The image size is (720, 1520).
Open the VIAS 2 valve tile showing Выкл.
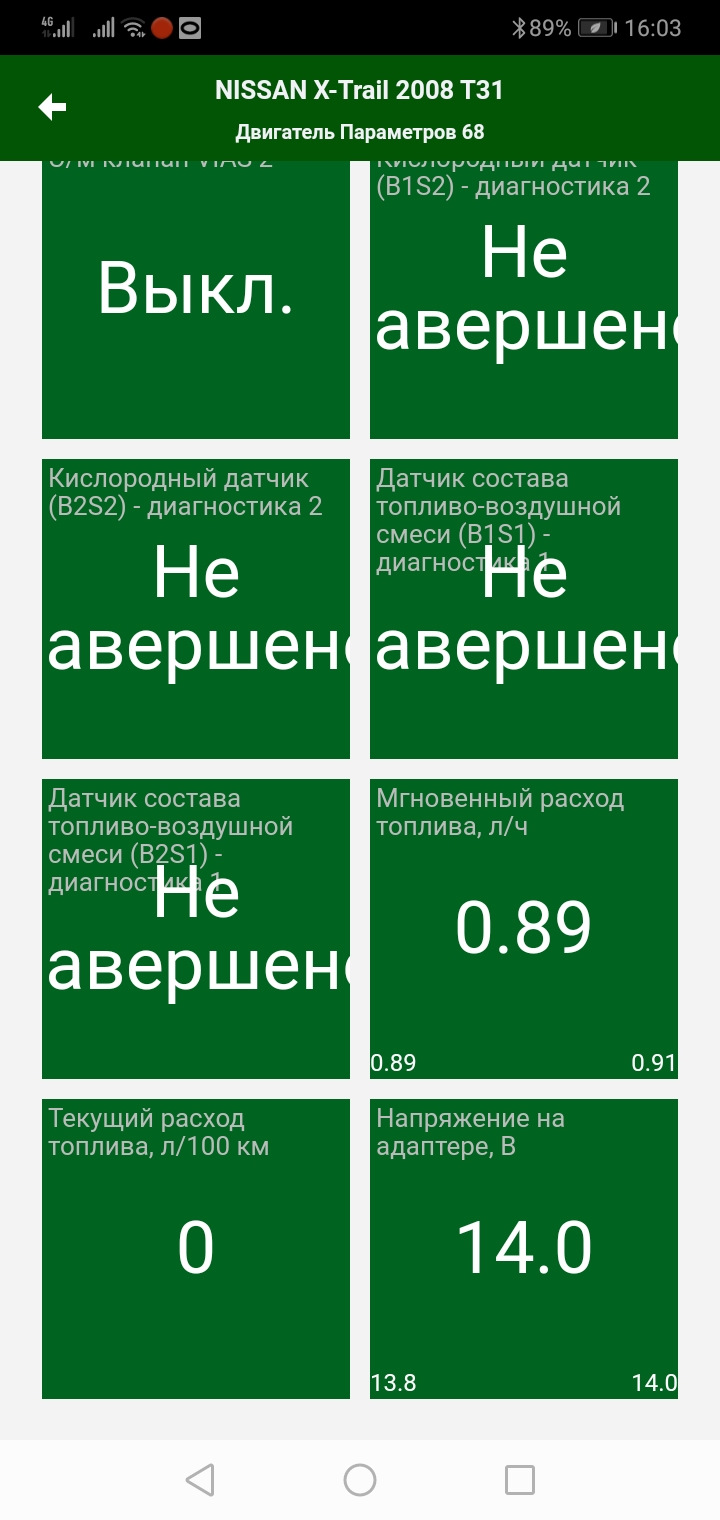click(196, 300)
